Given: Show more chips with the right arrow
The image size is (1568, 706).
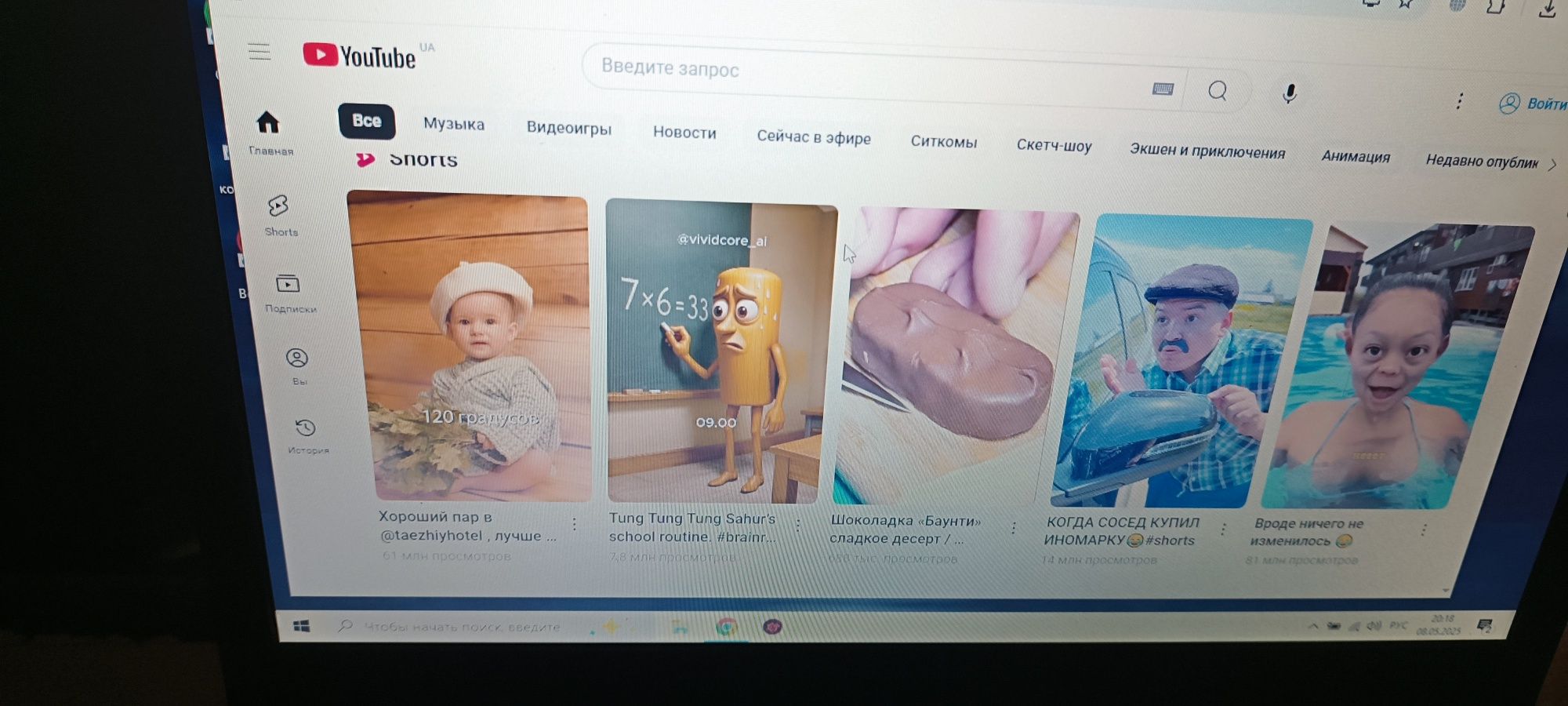Looking at the screenshot, I should (1552, 164).
